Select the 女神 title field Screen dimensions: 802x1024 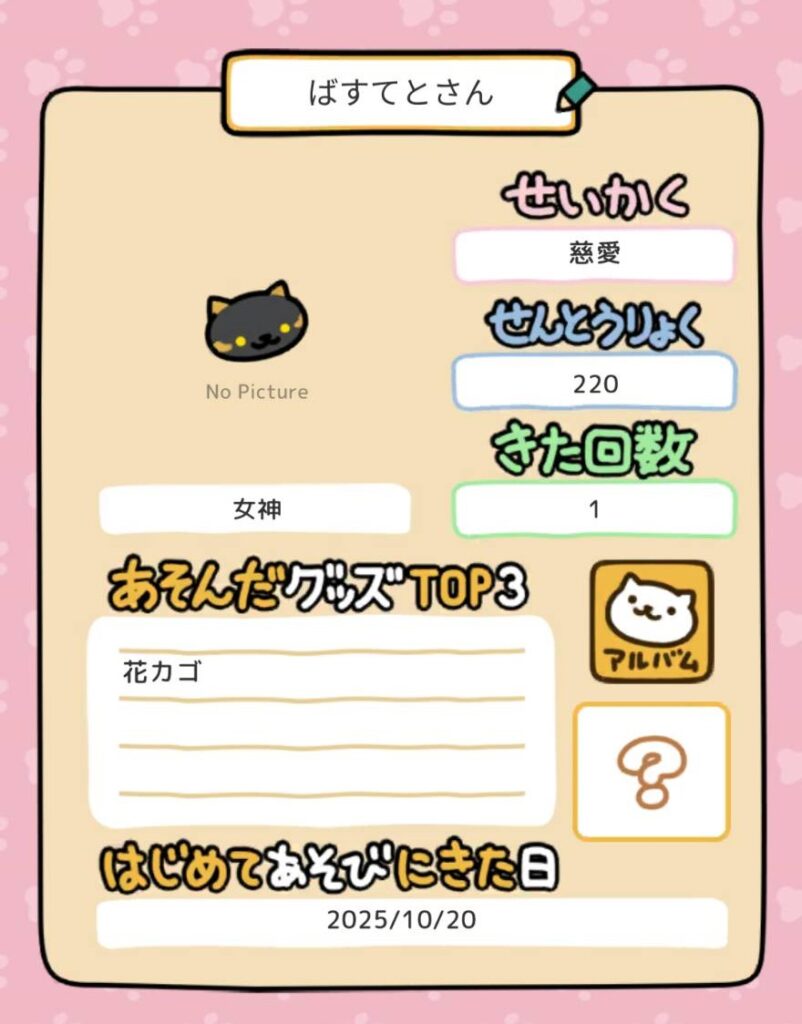(x=255, y=510)
